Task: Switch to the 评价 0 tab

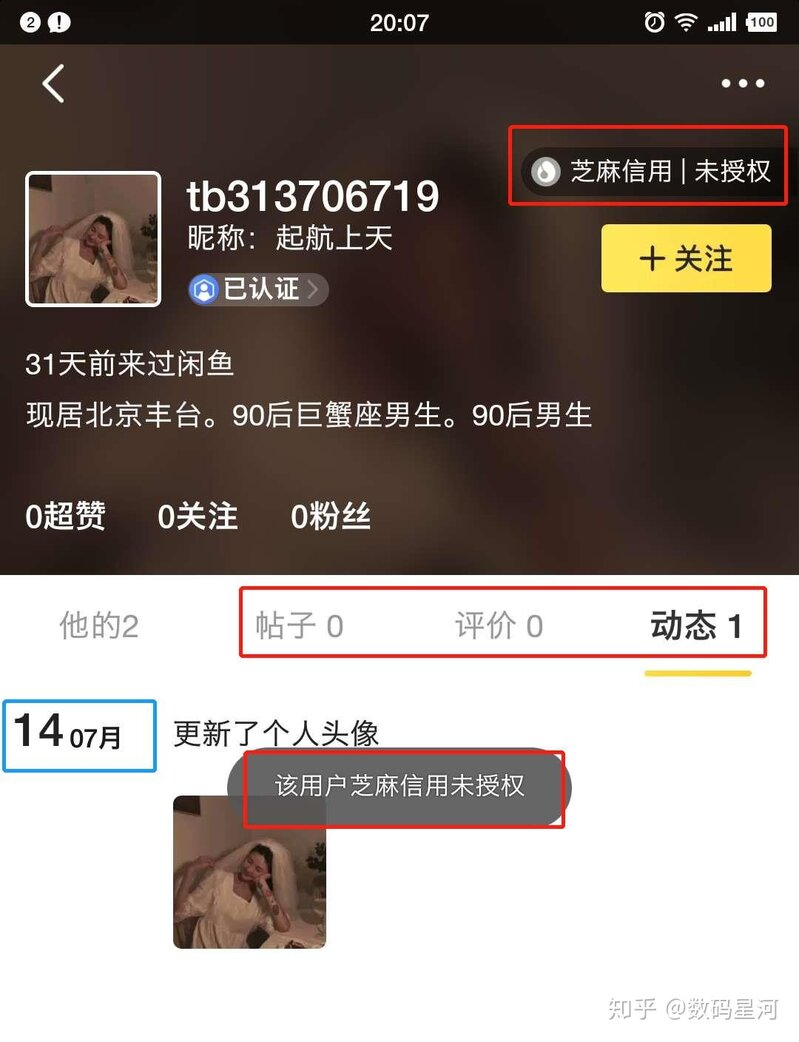Action: (498, 627)
